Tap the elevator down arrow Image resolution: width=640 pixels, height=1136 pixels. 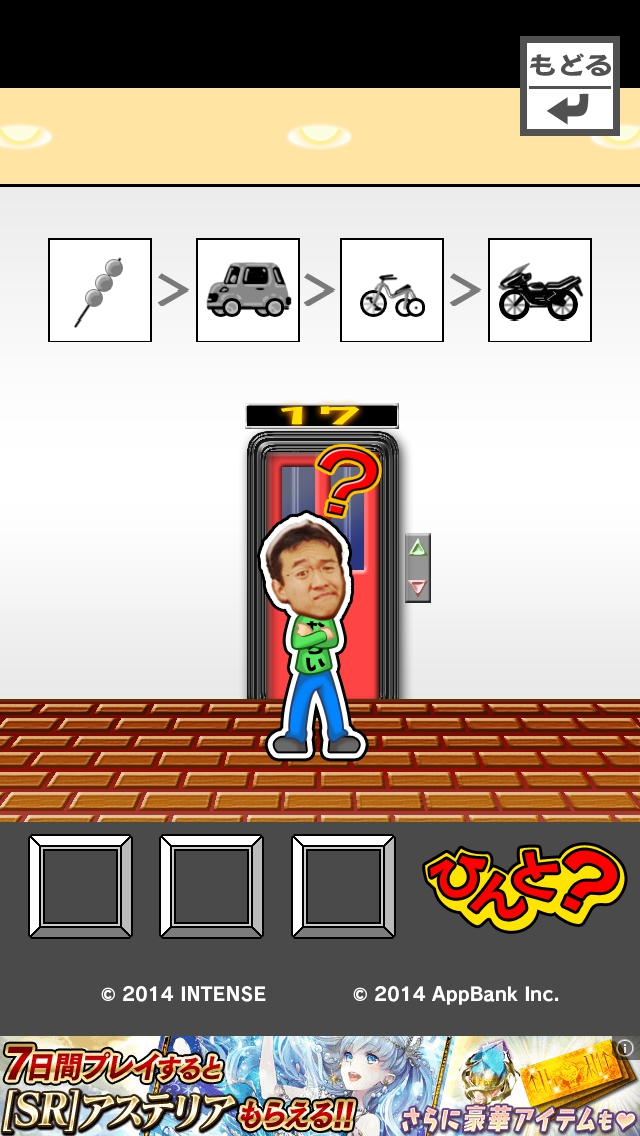(x=418, y=587)
